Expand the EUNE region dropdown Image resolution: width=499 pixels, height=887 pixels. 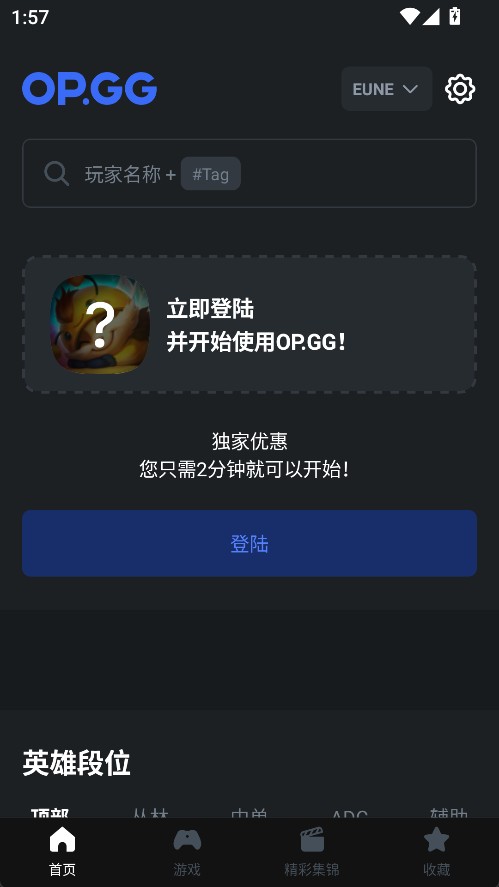pyautogui.click(x=386, y=89)
